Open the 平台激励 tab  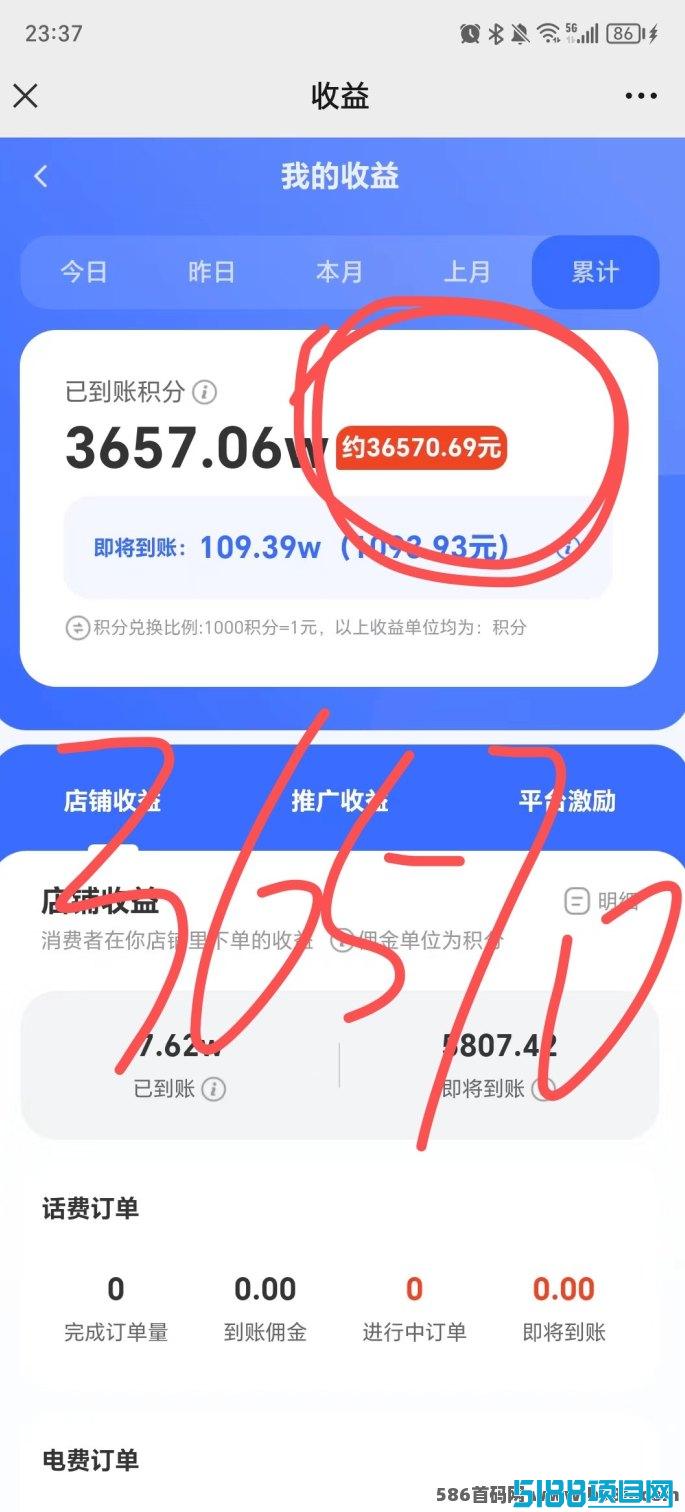[567, 801]
